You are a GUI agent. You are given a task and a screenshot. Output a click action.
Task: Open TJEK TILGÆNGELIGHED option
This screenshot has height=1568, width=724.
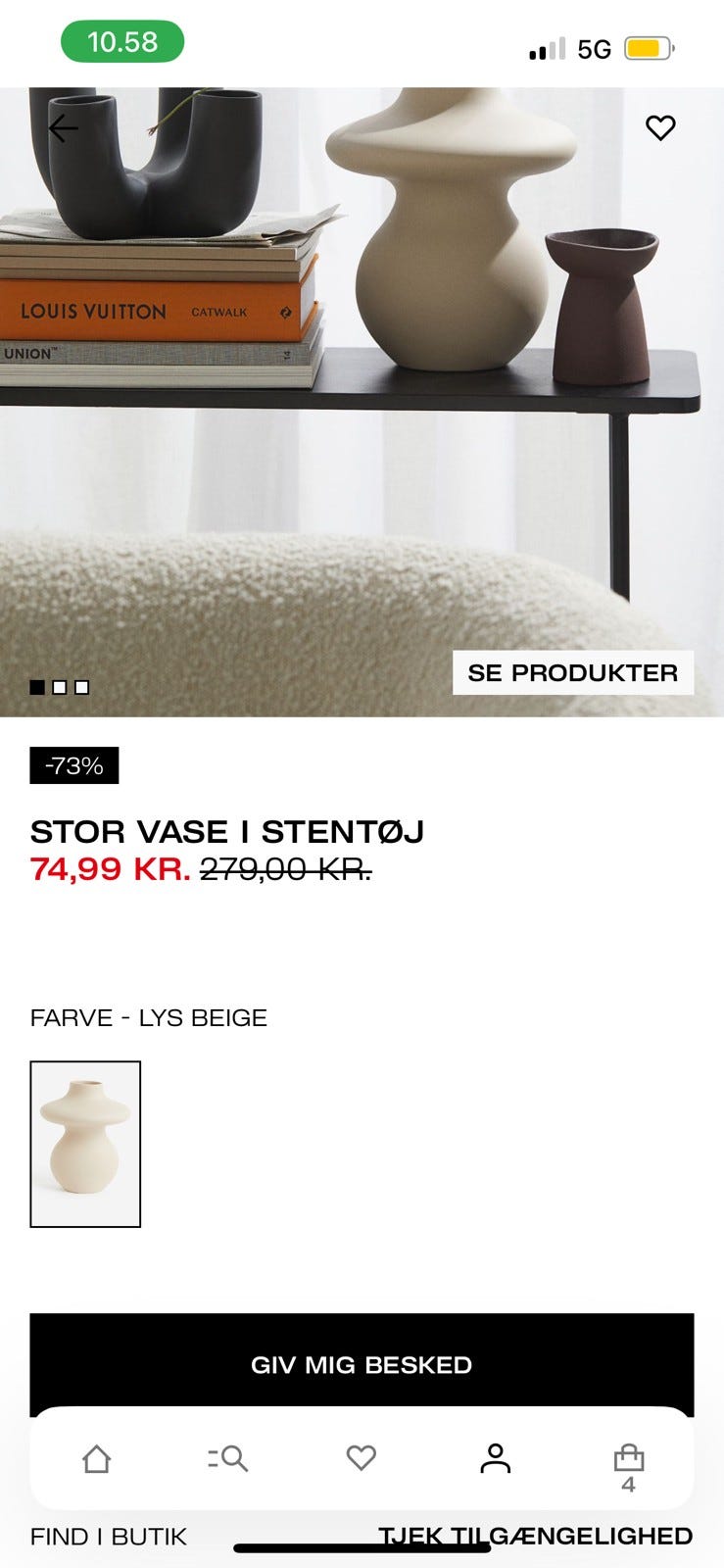click(536, 1537)
